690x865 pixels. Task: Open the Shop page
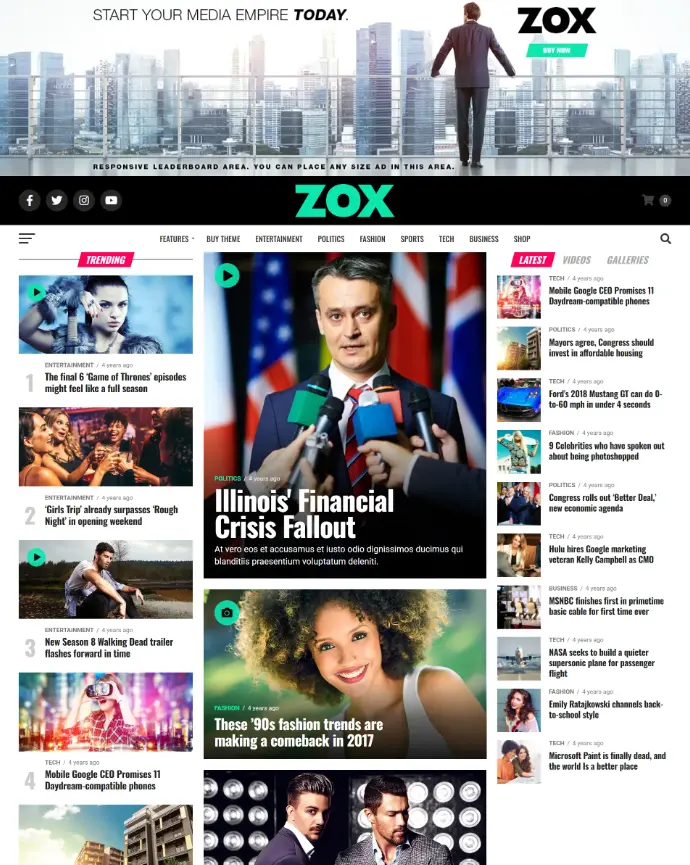pos(522,239)
